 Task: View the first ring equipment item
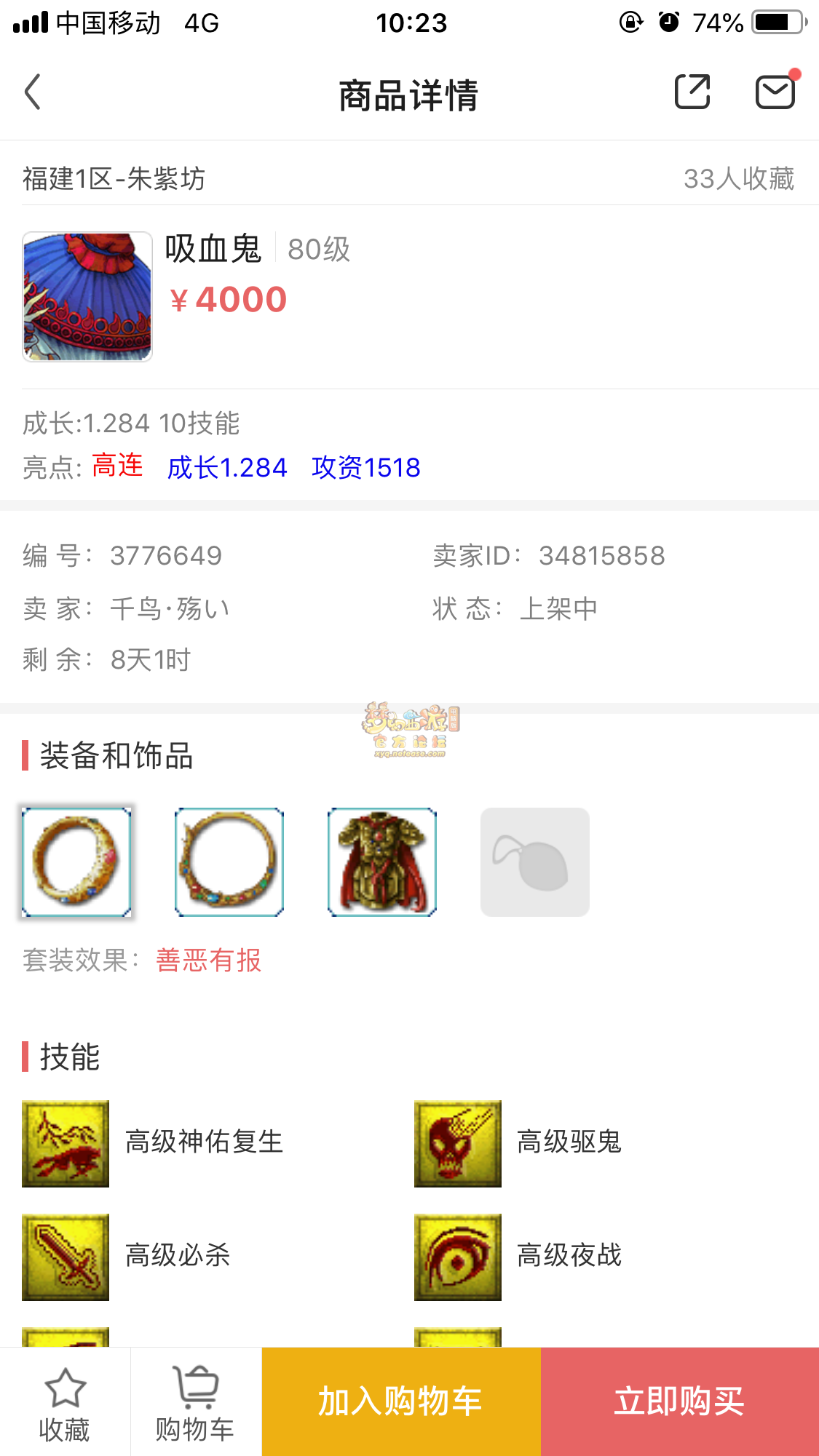click(x=76, y=862)
